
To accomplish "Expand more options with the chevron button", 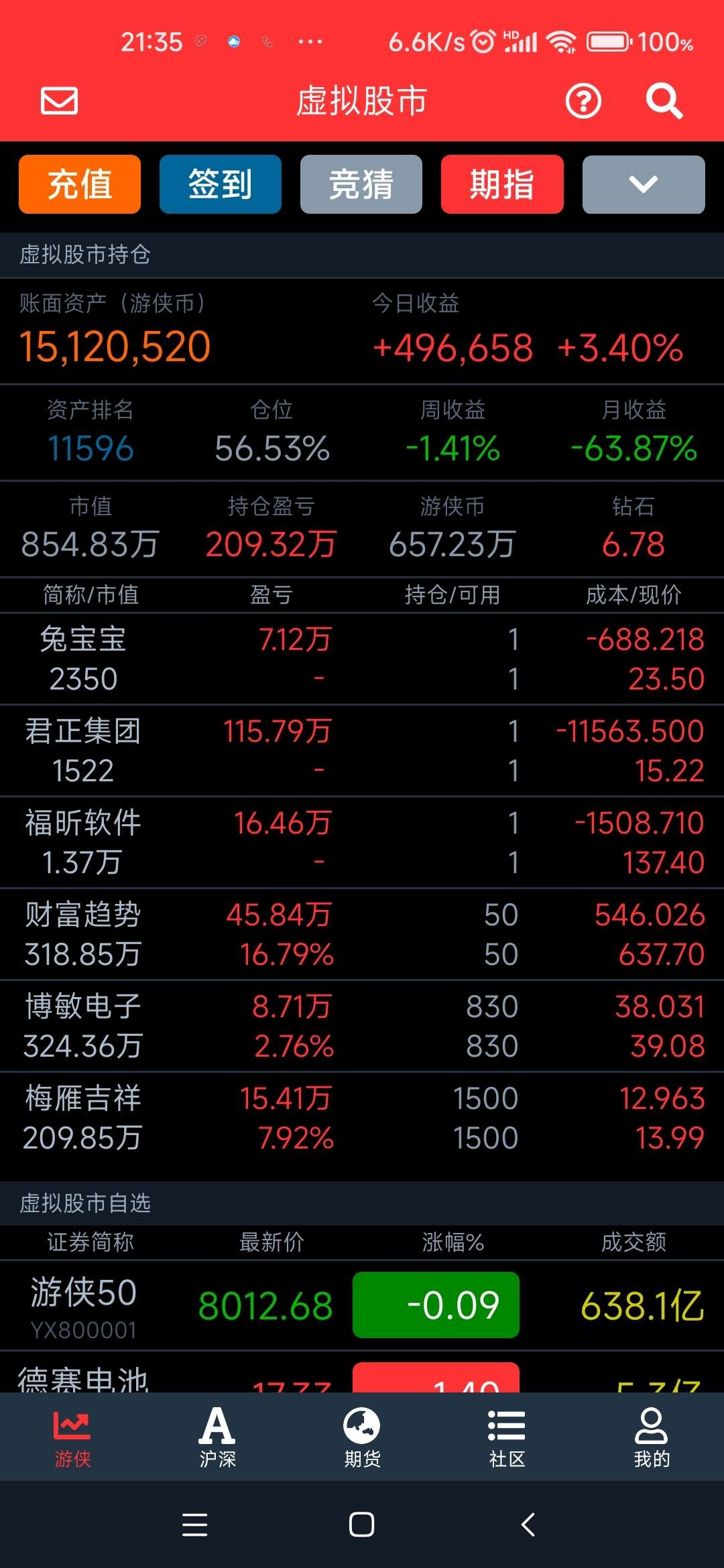I will (x=644, y=184).
